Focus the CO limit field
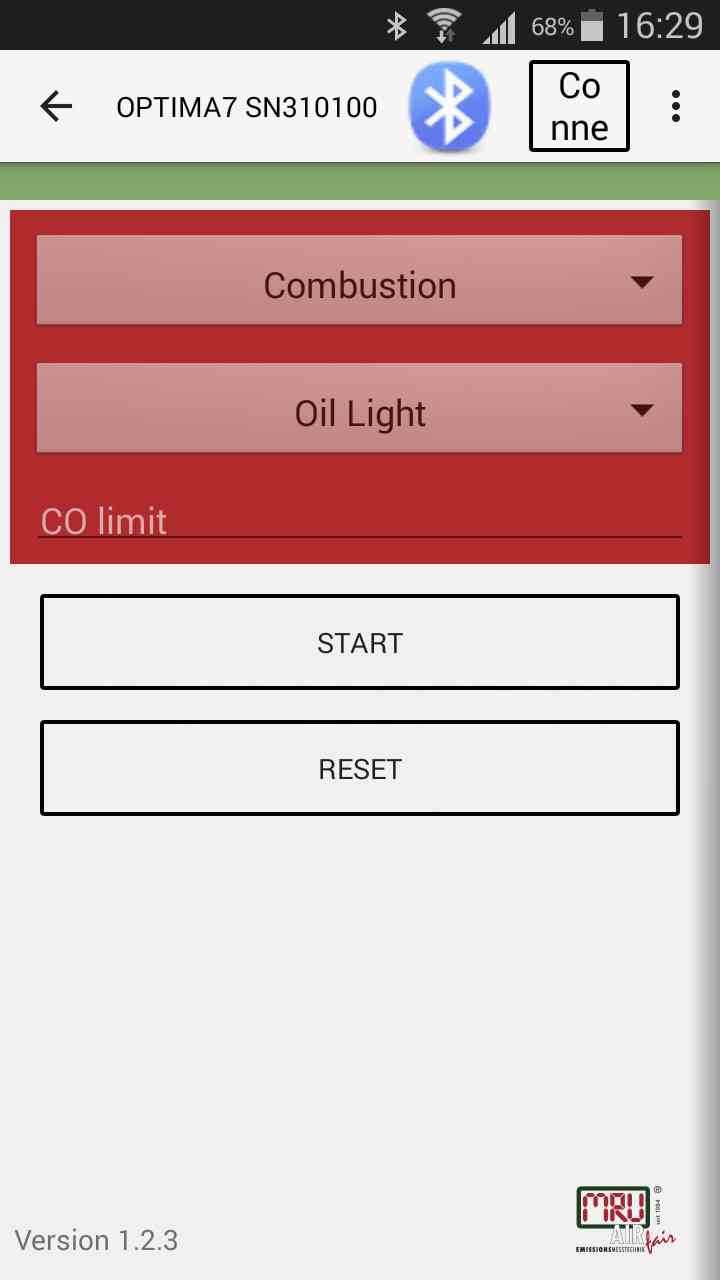720x1280 pixels. pos(359,520)
